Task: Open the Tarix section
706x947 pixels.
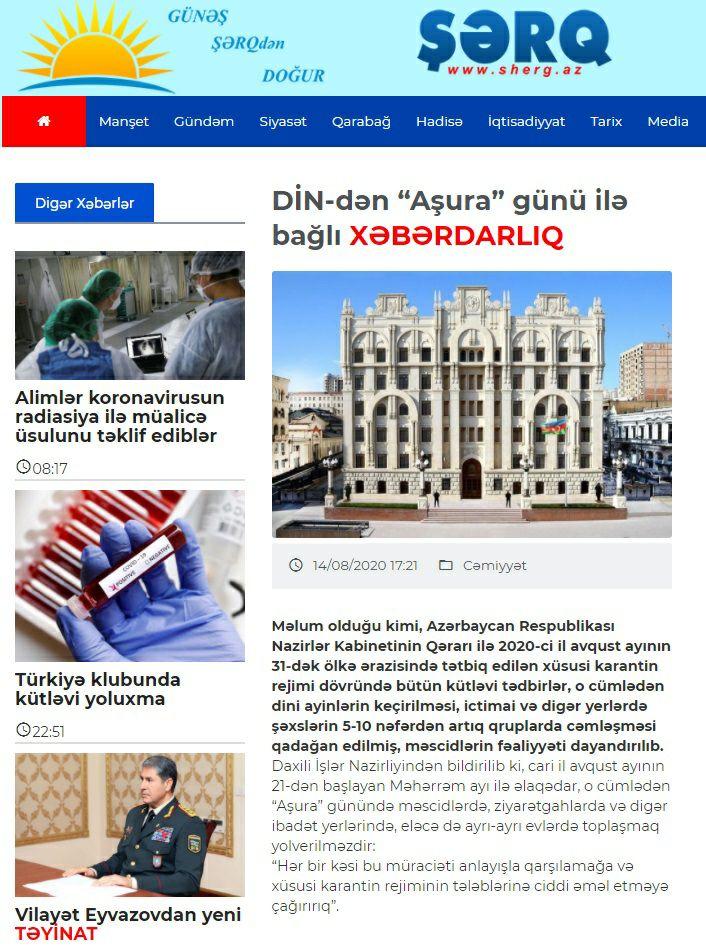Action: pos(606,121)
